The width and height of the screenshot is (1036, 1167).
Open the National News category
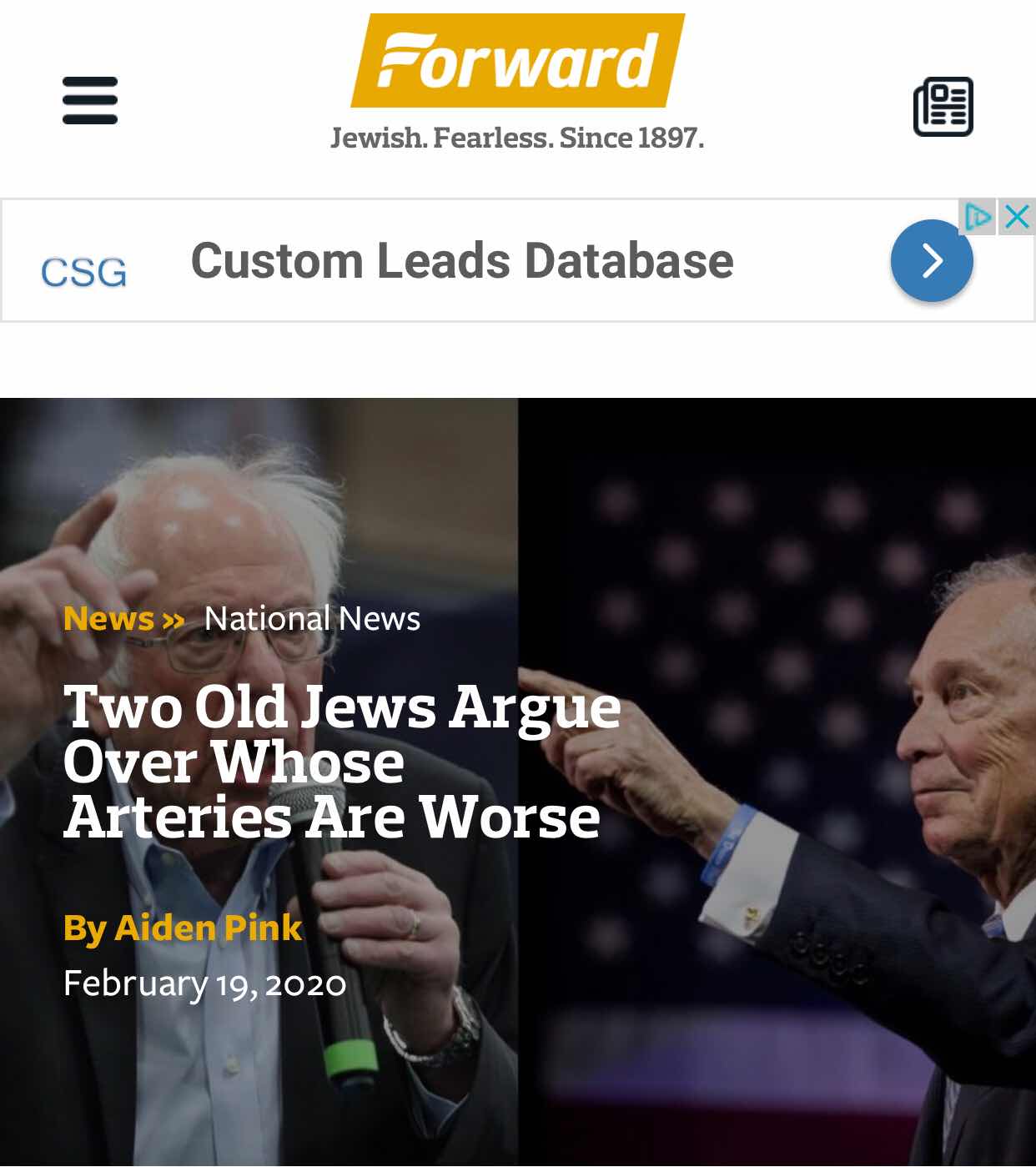[x=312, y=619]
